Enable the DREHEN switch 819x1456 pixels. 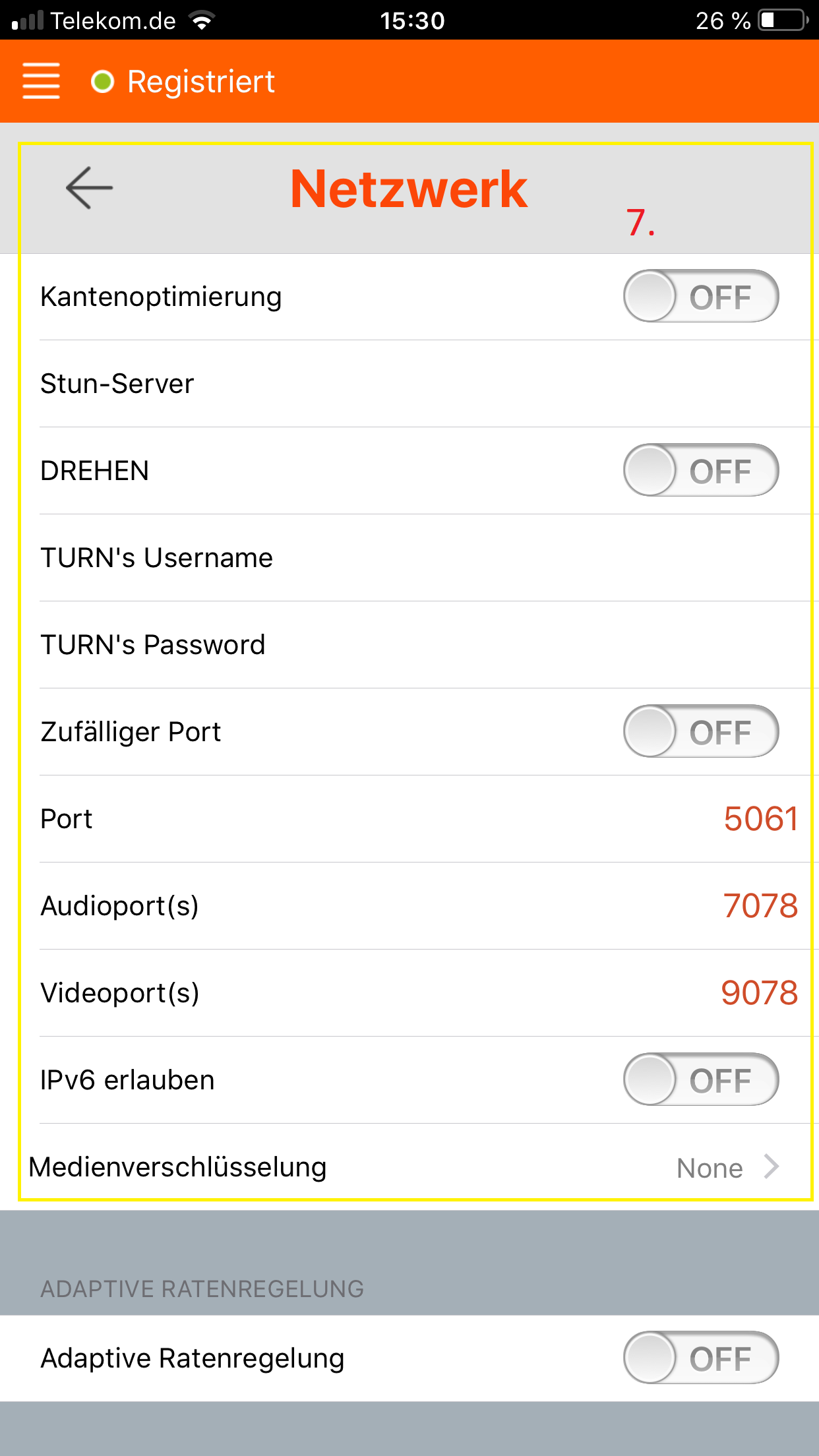701,470
